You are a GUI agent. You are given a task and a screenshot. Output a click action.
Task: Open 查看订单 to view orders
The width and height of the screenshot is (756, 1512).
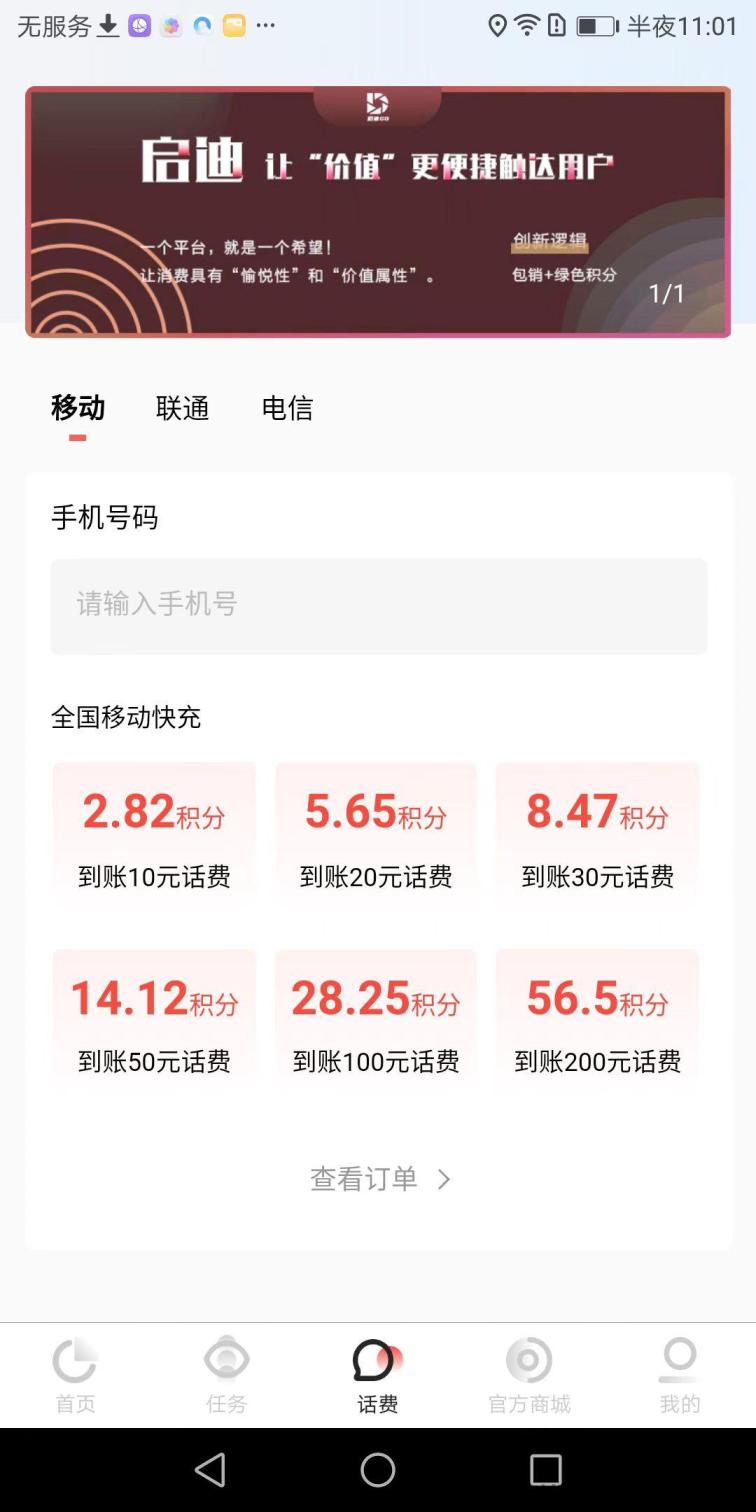380,1179
